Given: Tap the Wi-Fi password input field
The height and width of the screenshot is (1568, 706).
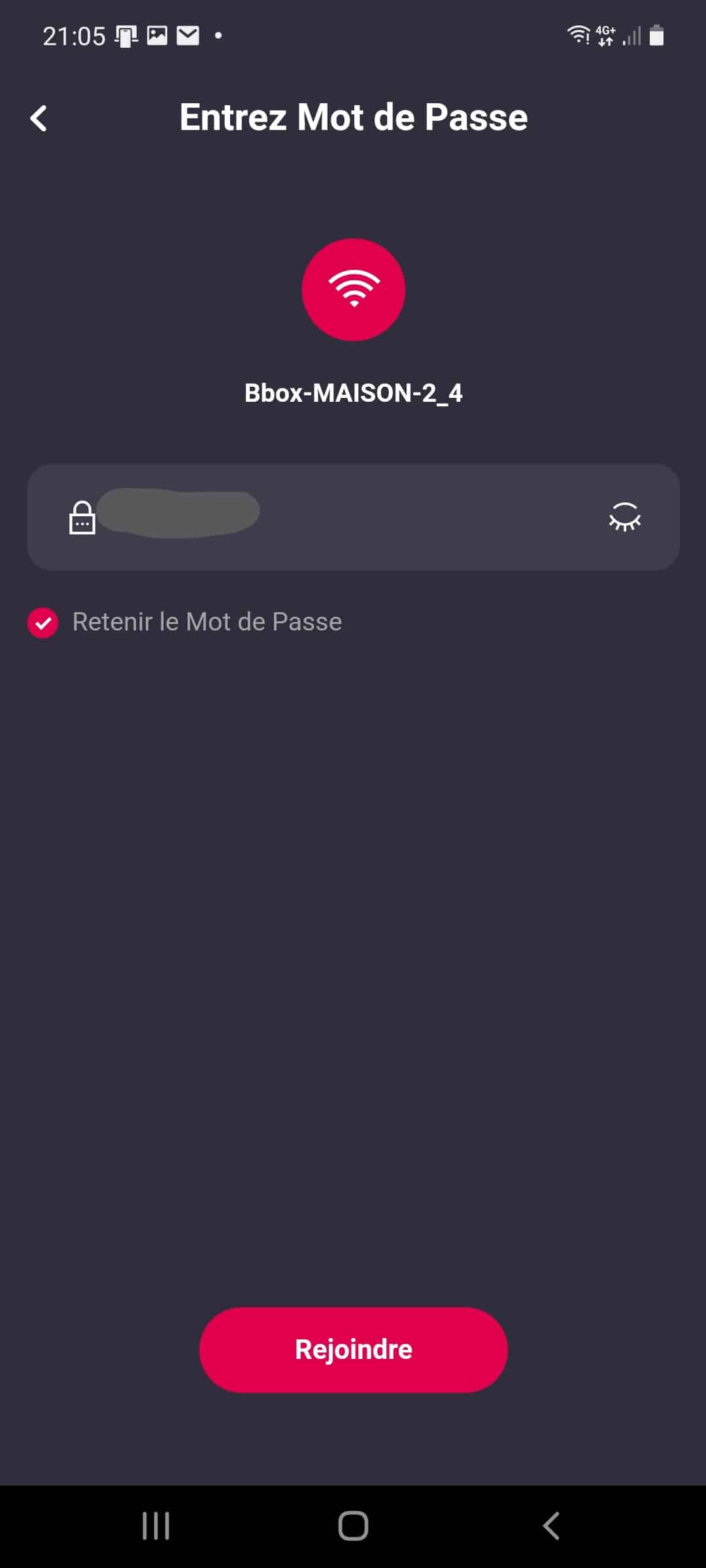Looking at the screenshot, I should click(353, 517).
